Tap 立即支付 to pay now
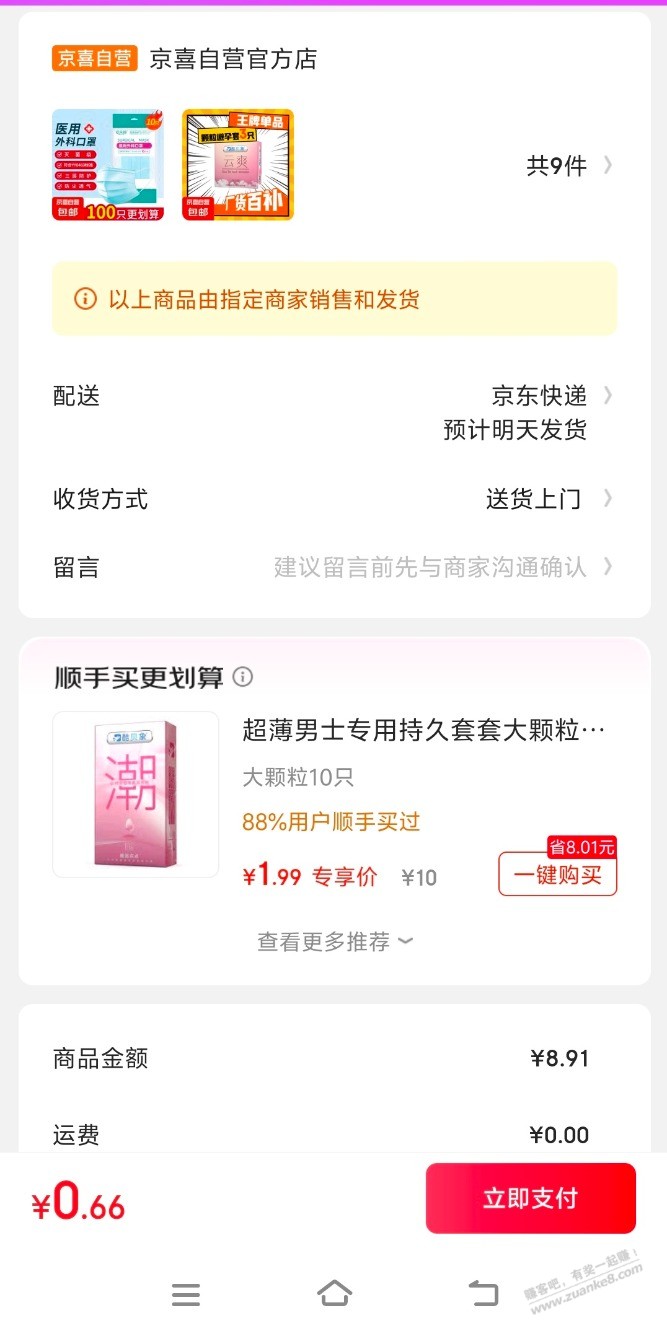The width and height of the screenshot is (667, 1334). tap(530, 1198)
